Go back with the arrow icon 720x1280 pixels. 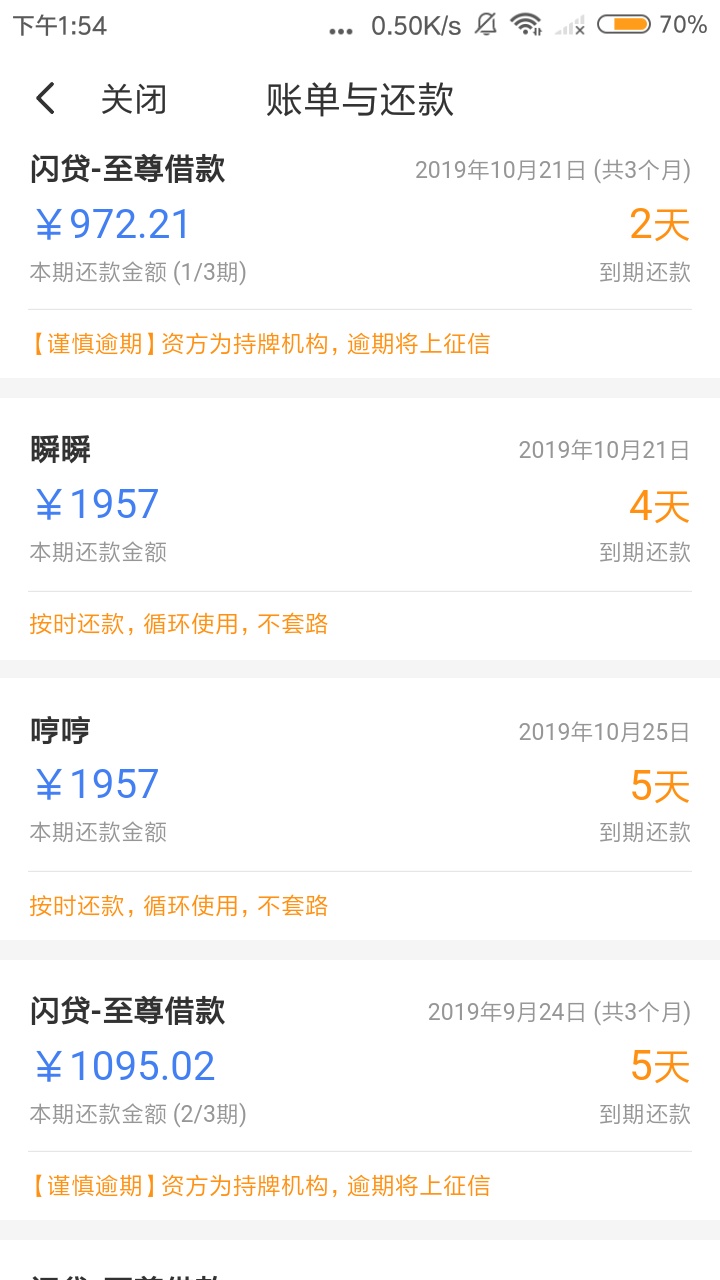[45, 99]
